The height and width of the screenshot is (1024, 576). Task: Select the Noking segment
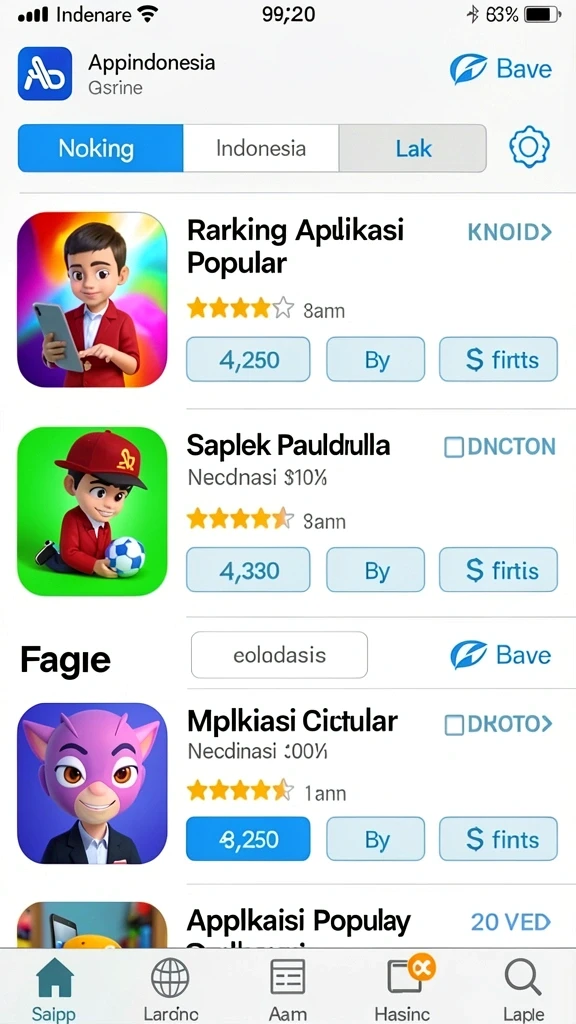coord(101,148)
